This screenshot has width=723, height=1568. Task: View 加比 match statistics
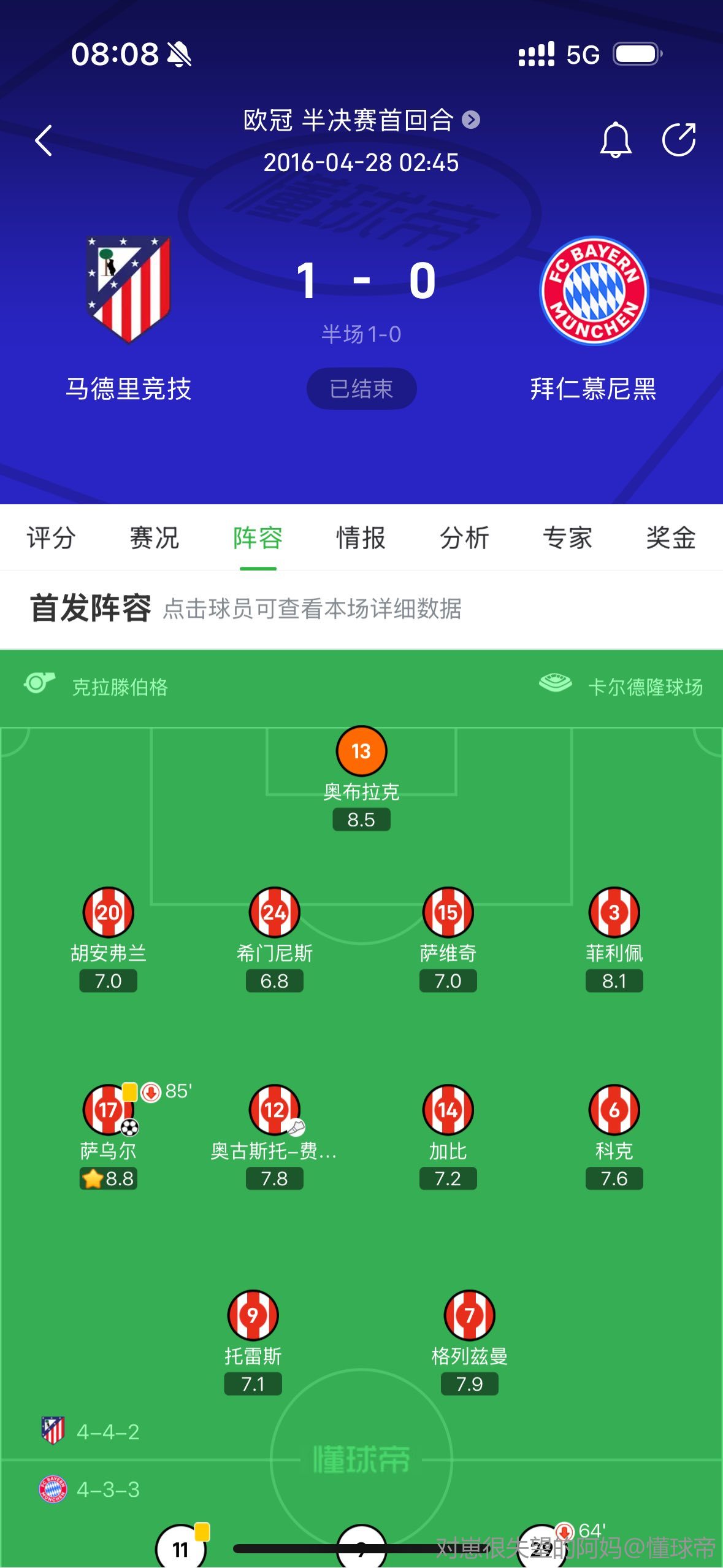448,1110
